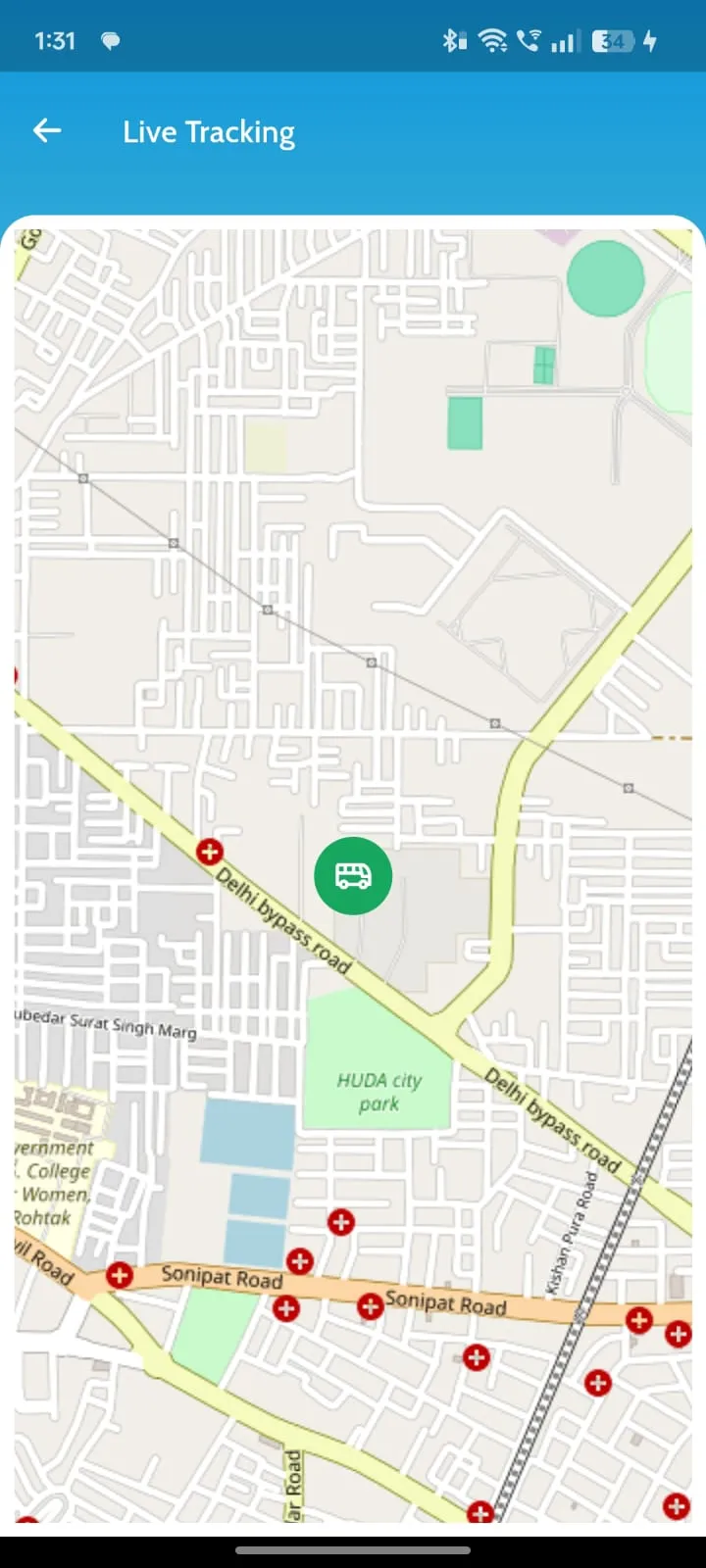Go back from Live Tracking
The height and width of the screenshot is (1568, 706).
point(47,130)
